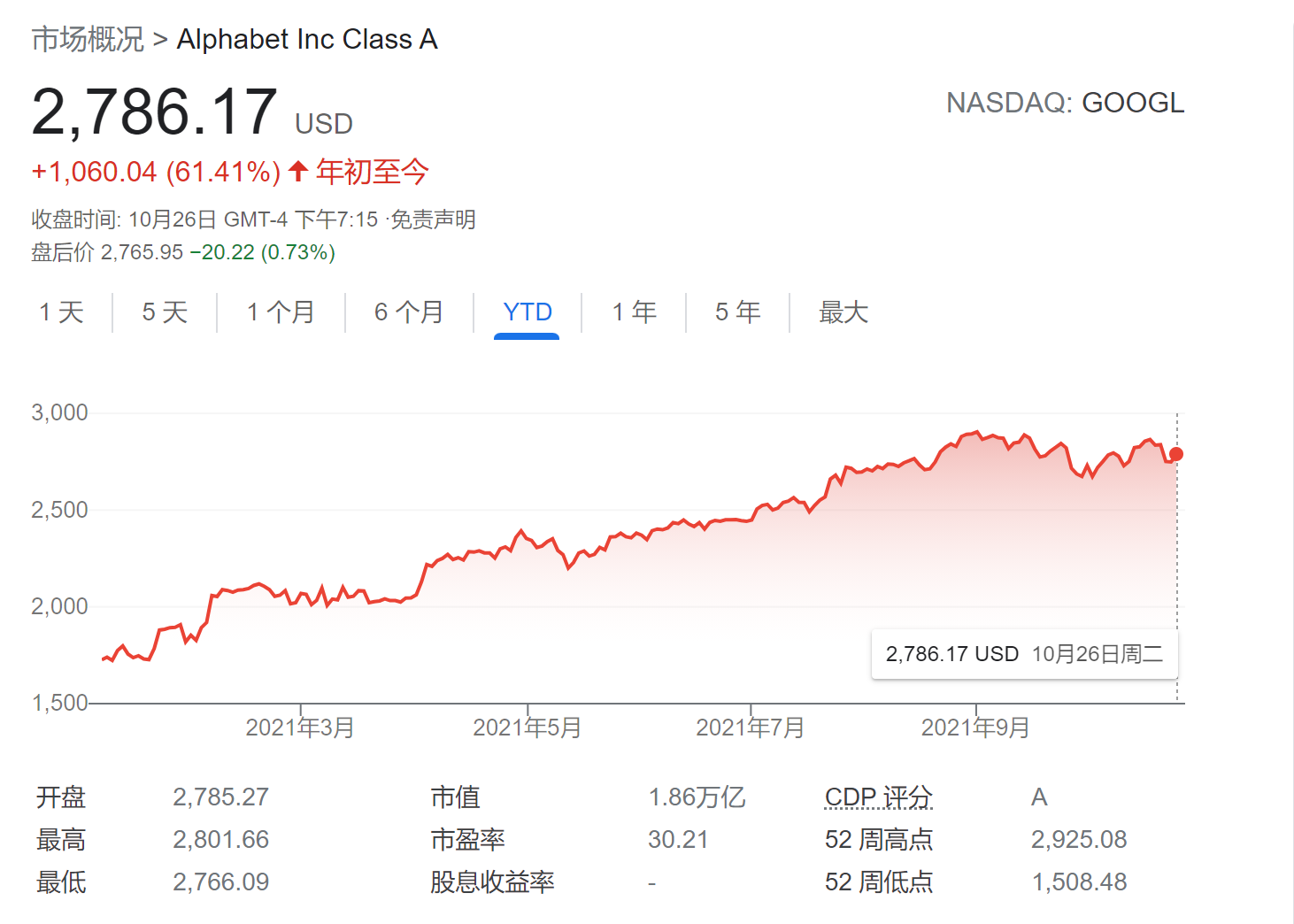
Task: Open the 免责声明 link
Action: [x=434, y=219]
